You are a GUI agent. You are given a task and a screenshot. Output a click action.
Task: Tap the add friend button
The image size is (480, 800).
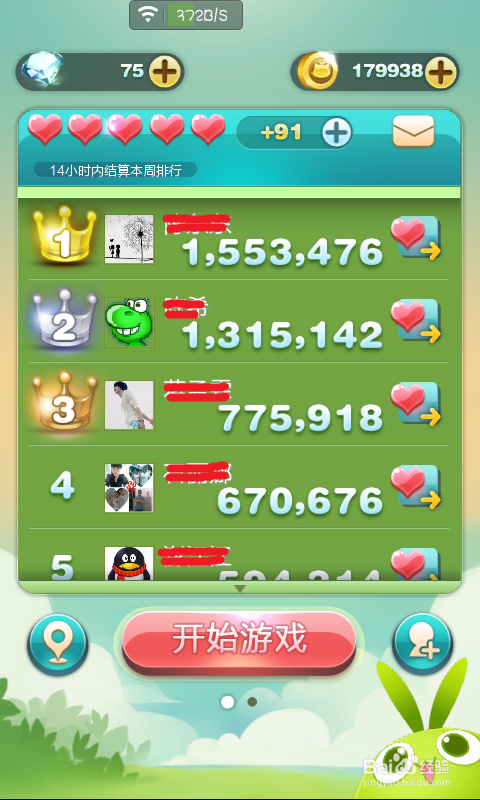coord(422,645)
